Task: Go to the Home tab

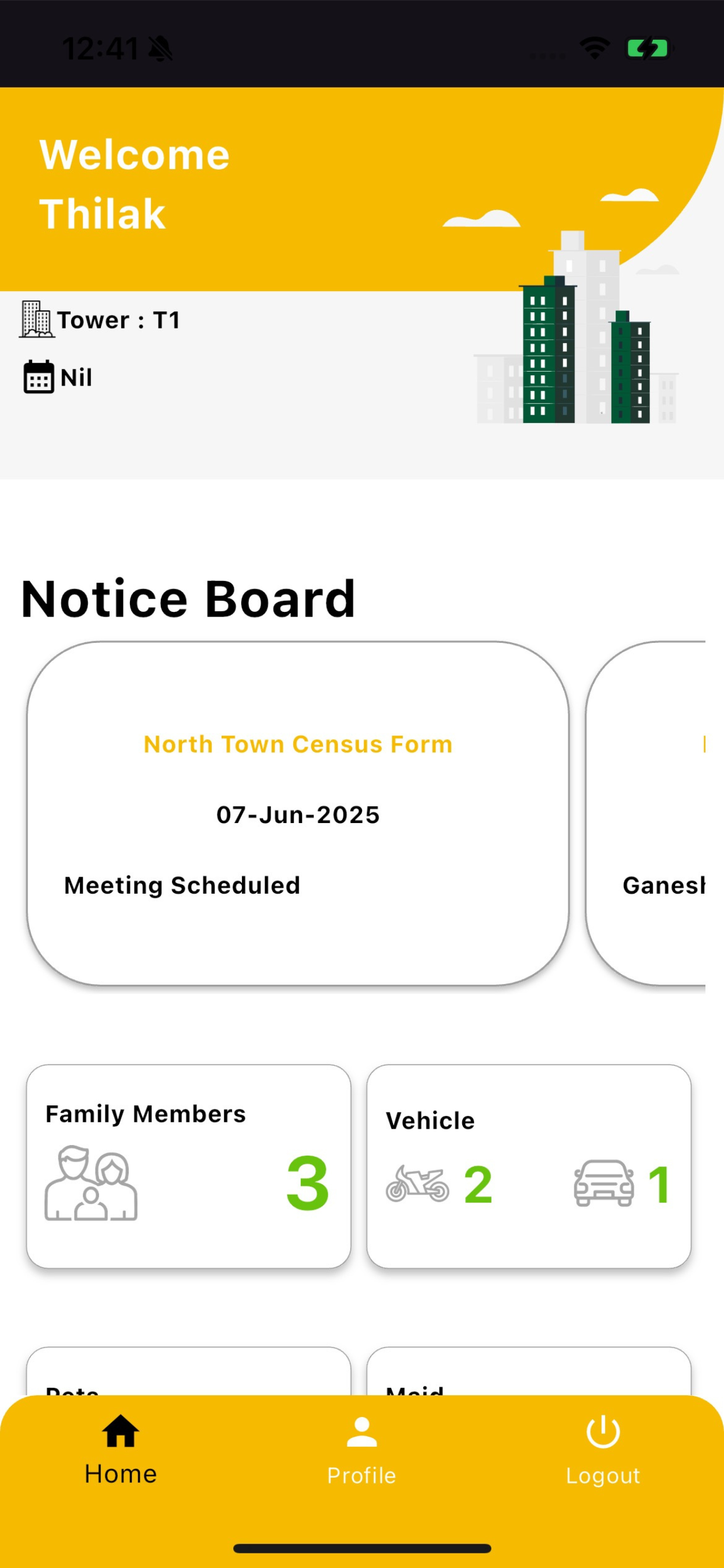Action: (x=121, y=1451)
